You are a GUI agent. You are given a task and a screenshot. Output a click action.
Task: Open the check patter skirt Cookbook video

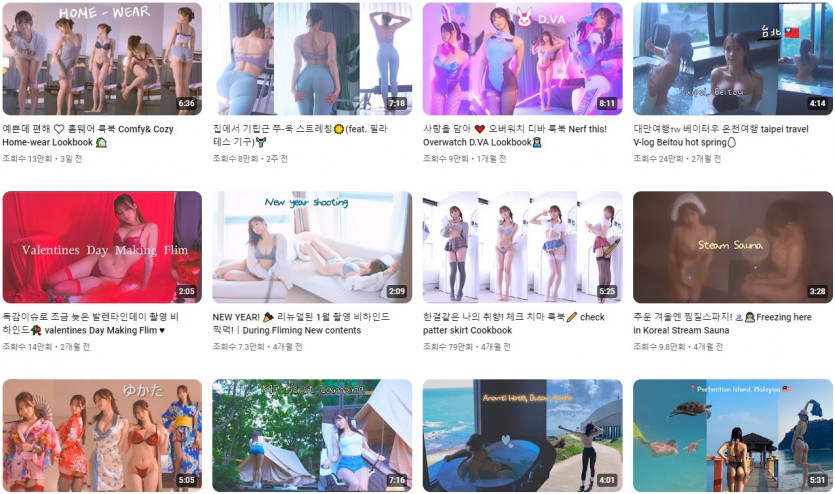[522, 247]
